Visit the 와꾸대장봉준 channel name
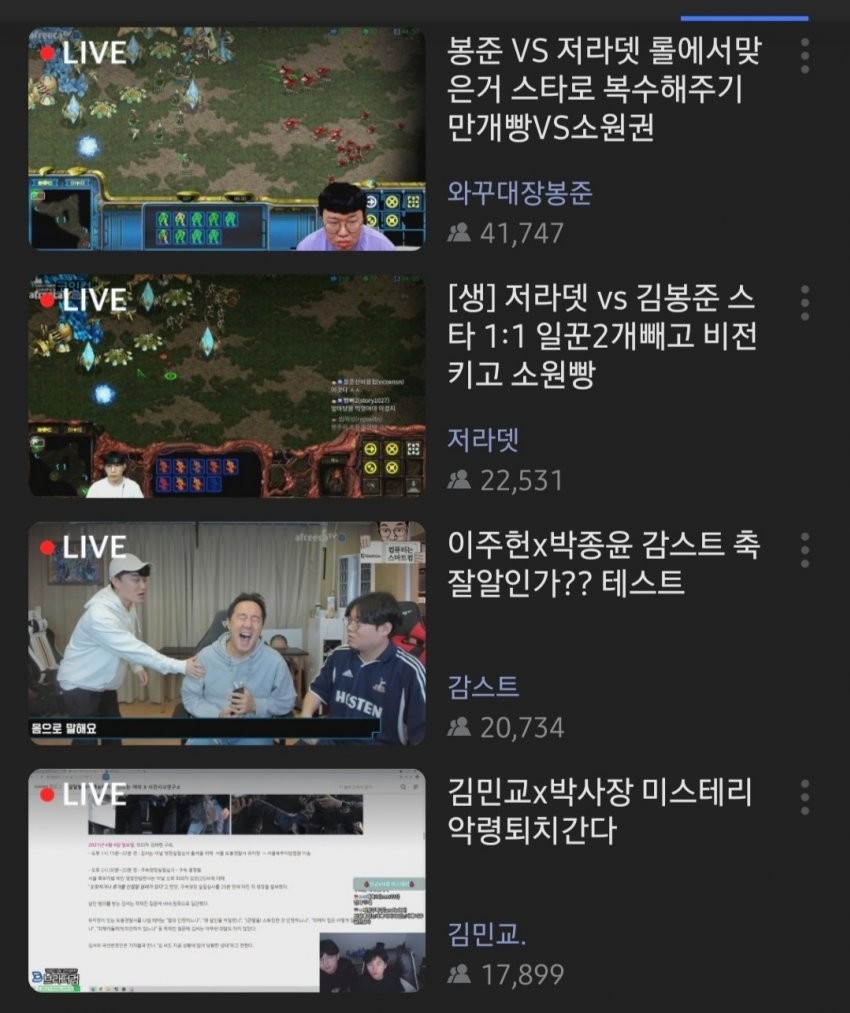 click(x=520, y=192)
